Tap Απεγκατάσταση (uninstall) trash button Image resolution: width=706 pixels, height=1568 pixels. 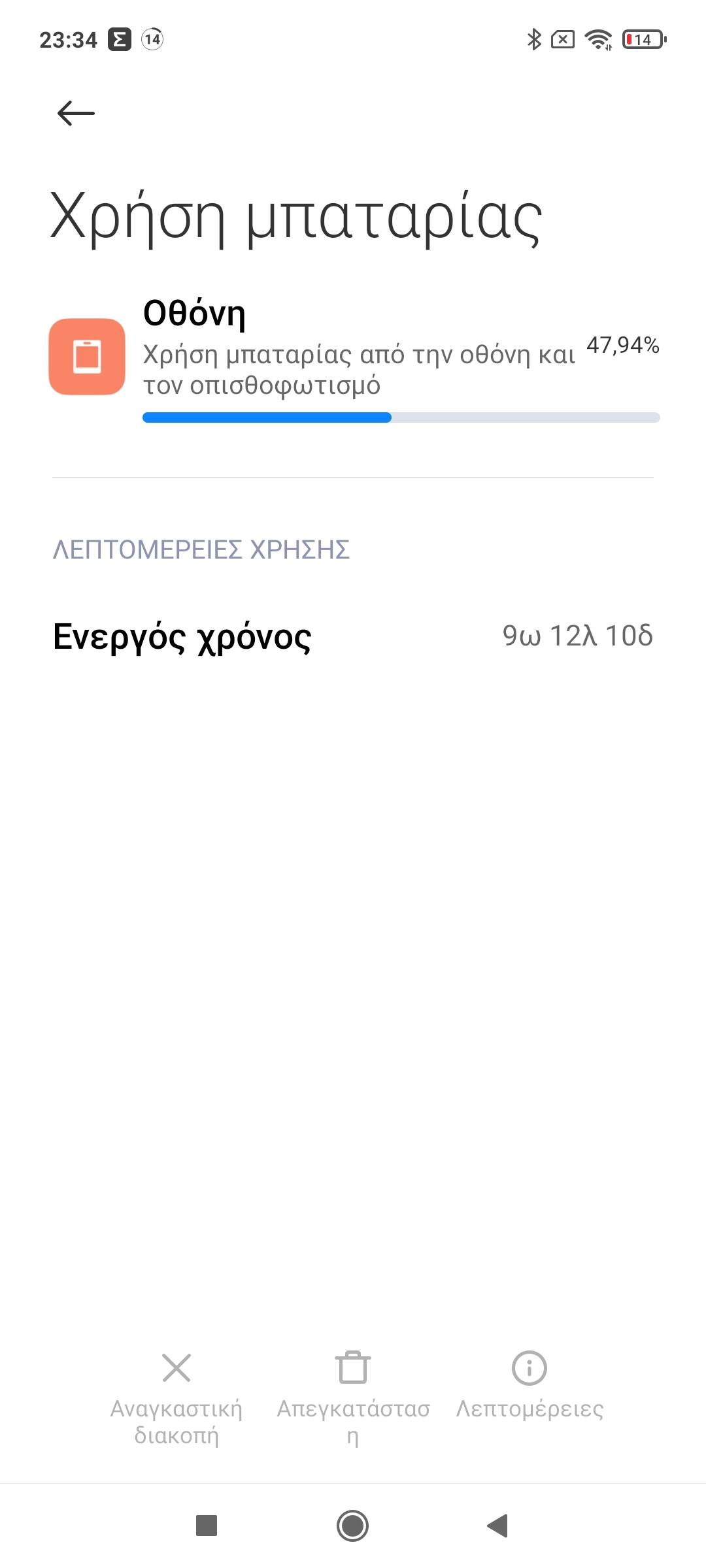point(353,1399)
